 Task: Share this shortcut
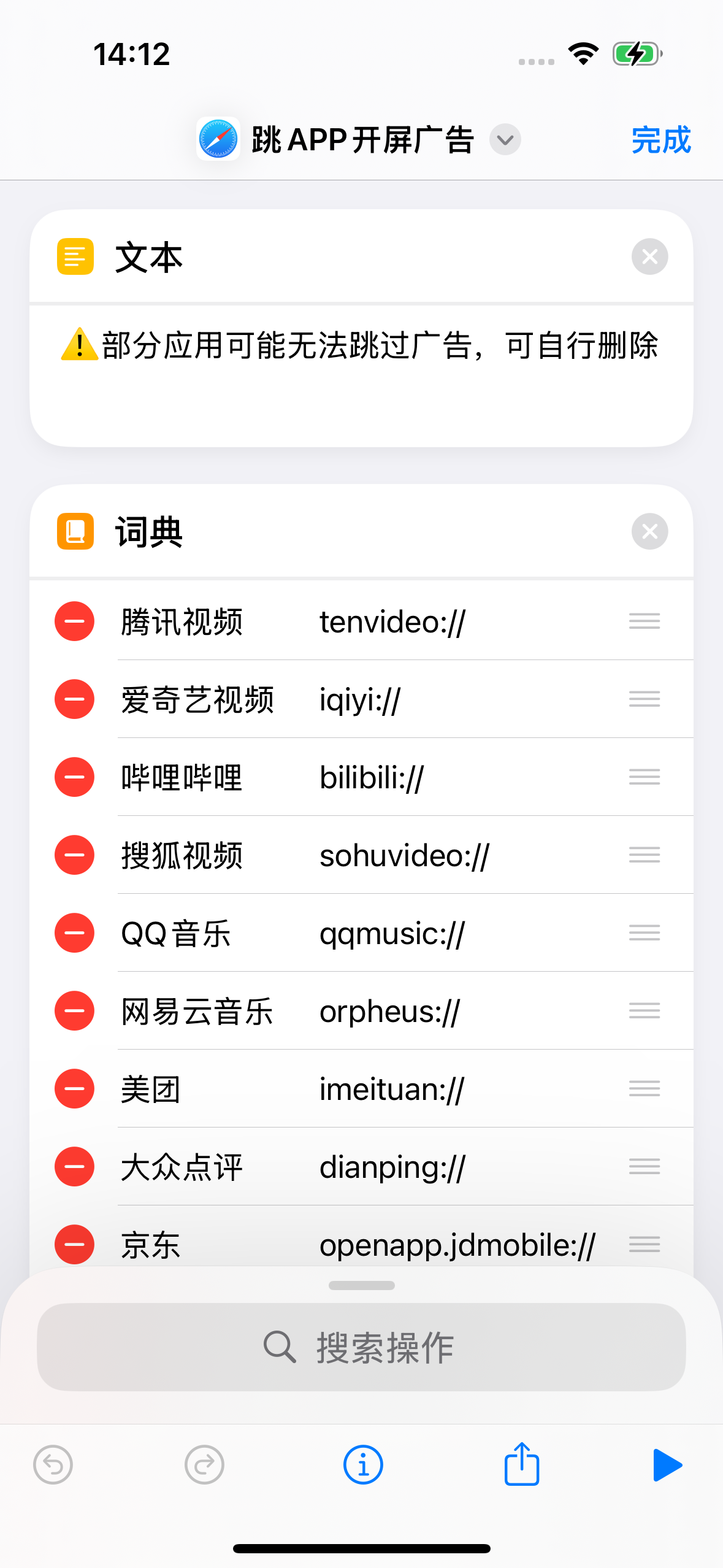(x=521, y=1465)
